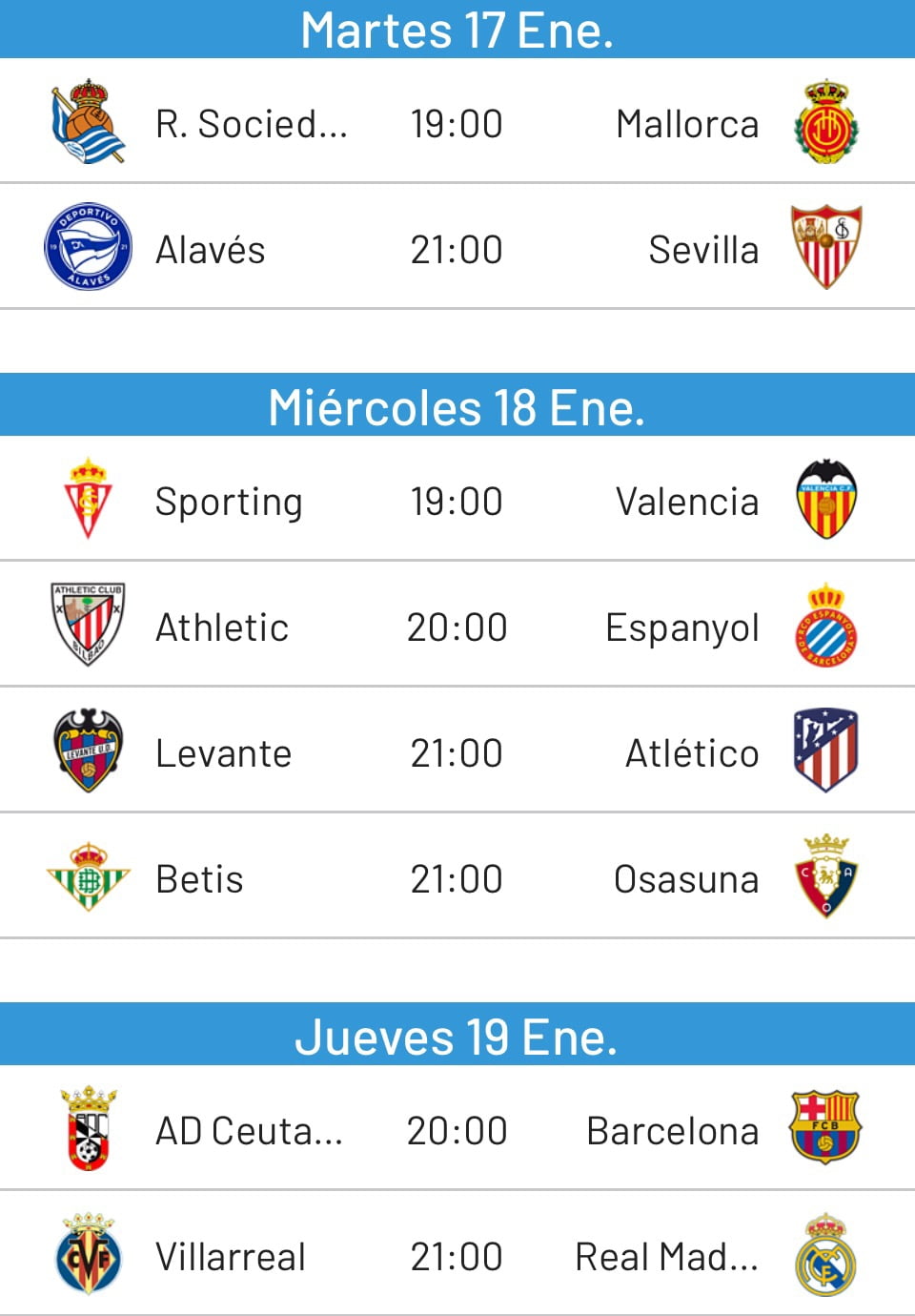The image size is (915, 1316).
Task: Open the R. Sociedad vs Mallorca match
Action: [457, 123]
